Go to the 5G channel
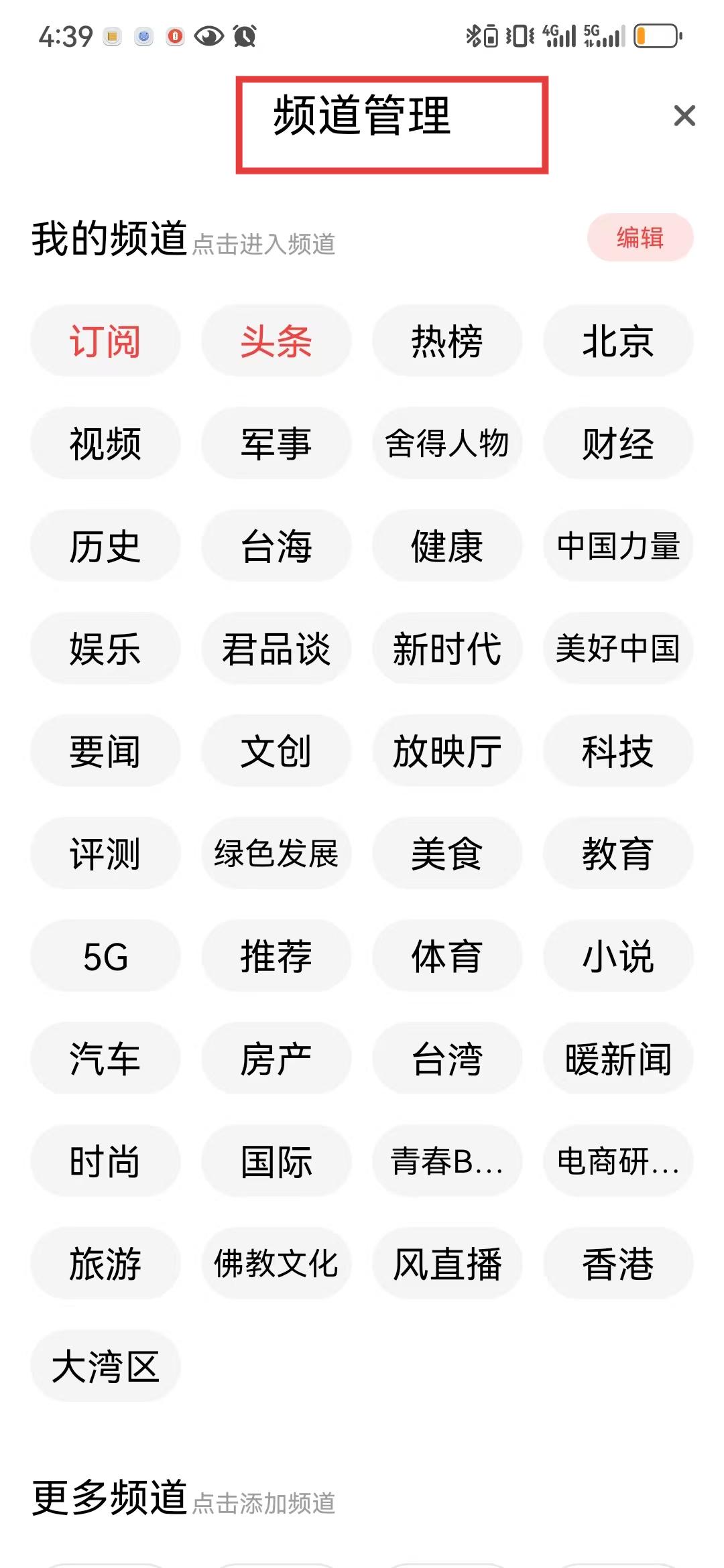 pyautogui.click(x=105, y=956)
